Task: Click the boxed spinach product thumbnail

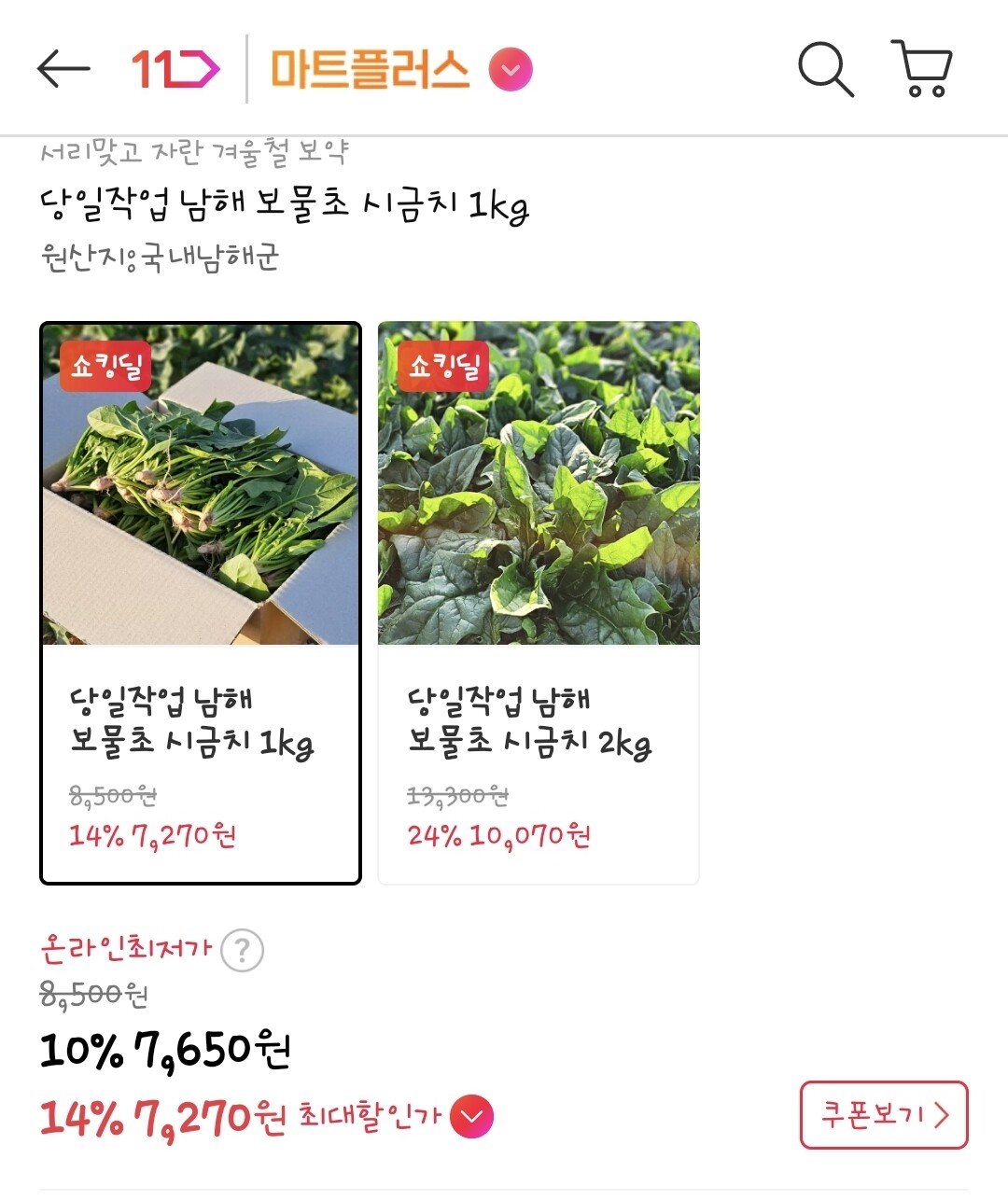Action: (x=199, y=485)
